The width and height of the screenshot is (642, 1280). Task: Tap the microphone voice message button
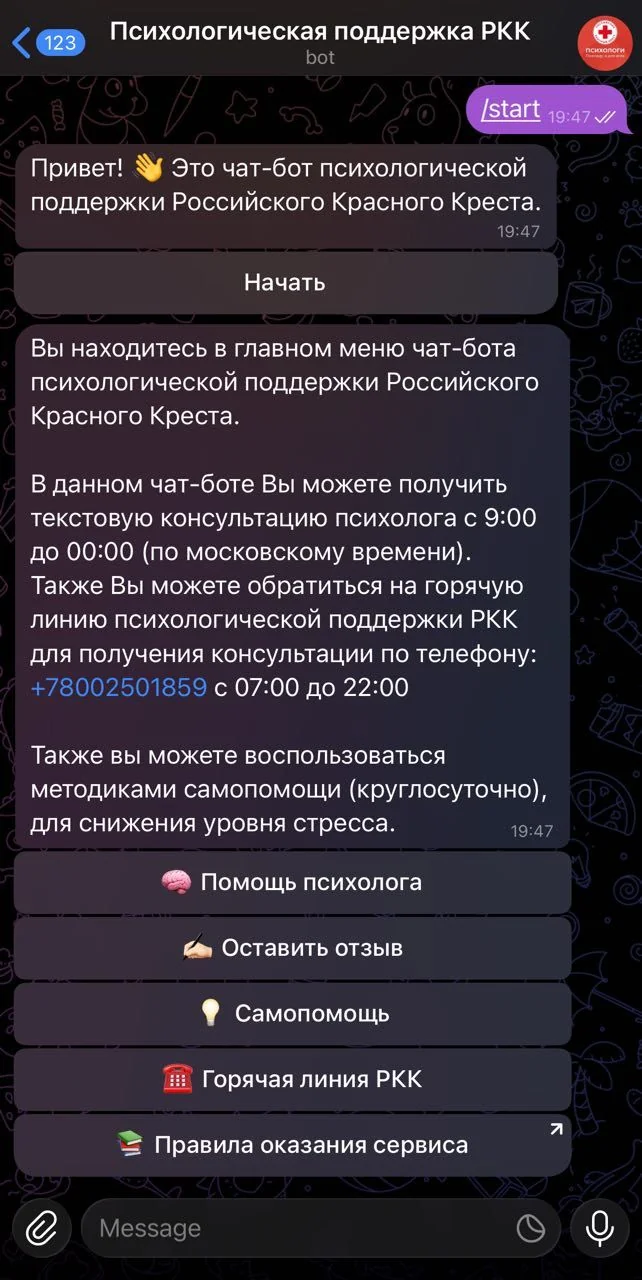pos(600,1228)
